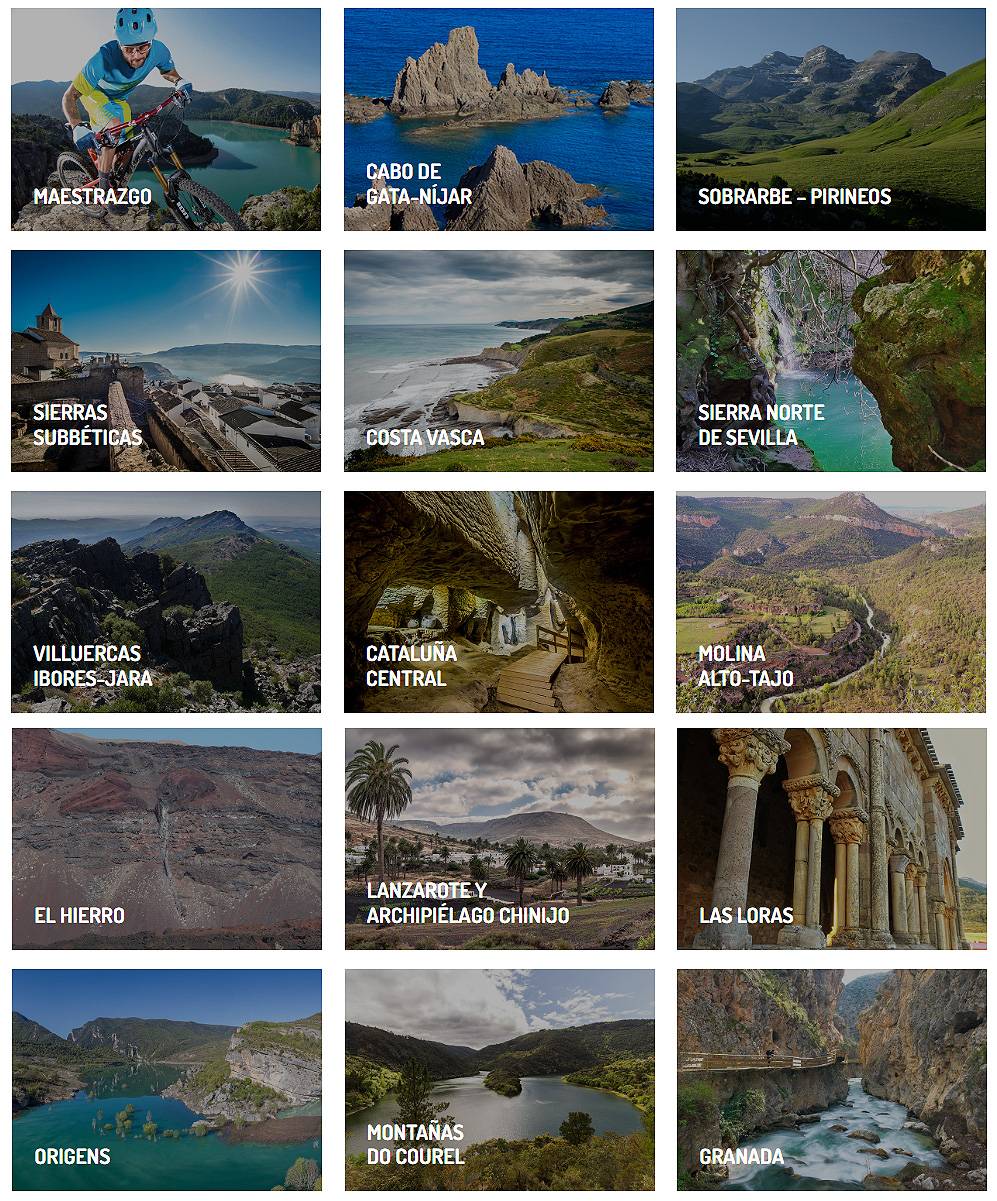The width and height of the screenshot is (997, 1201).
Task: Open Sobrarbe – Pirineos card
Action: (830, 120)
